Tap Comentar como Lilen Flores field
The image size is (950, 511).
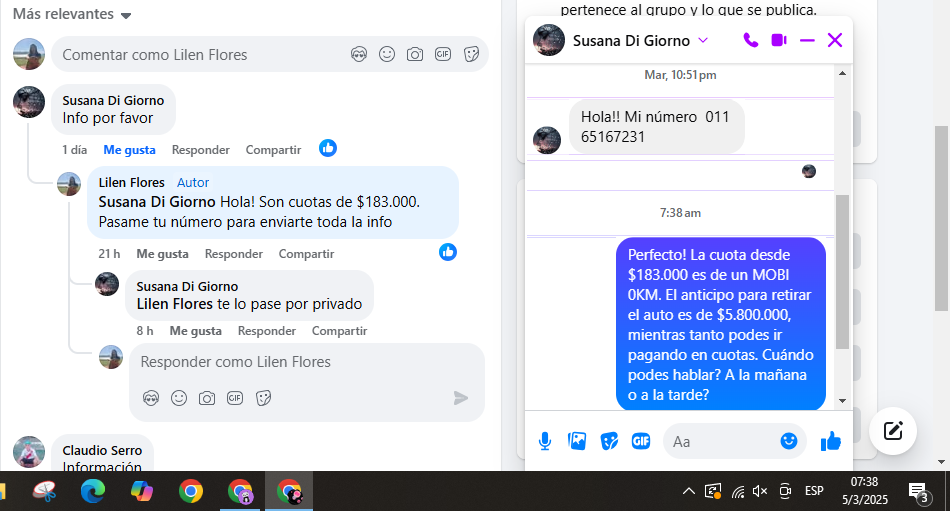tap(200, 55)
